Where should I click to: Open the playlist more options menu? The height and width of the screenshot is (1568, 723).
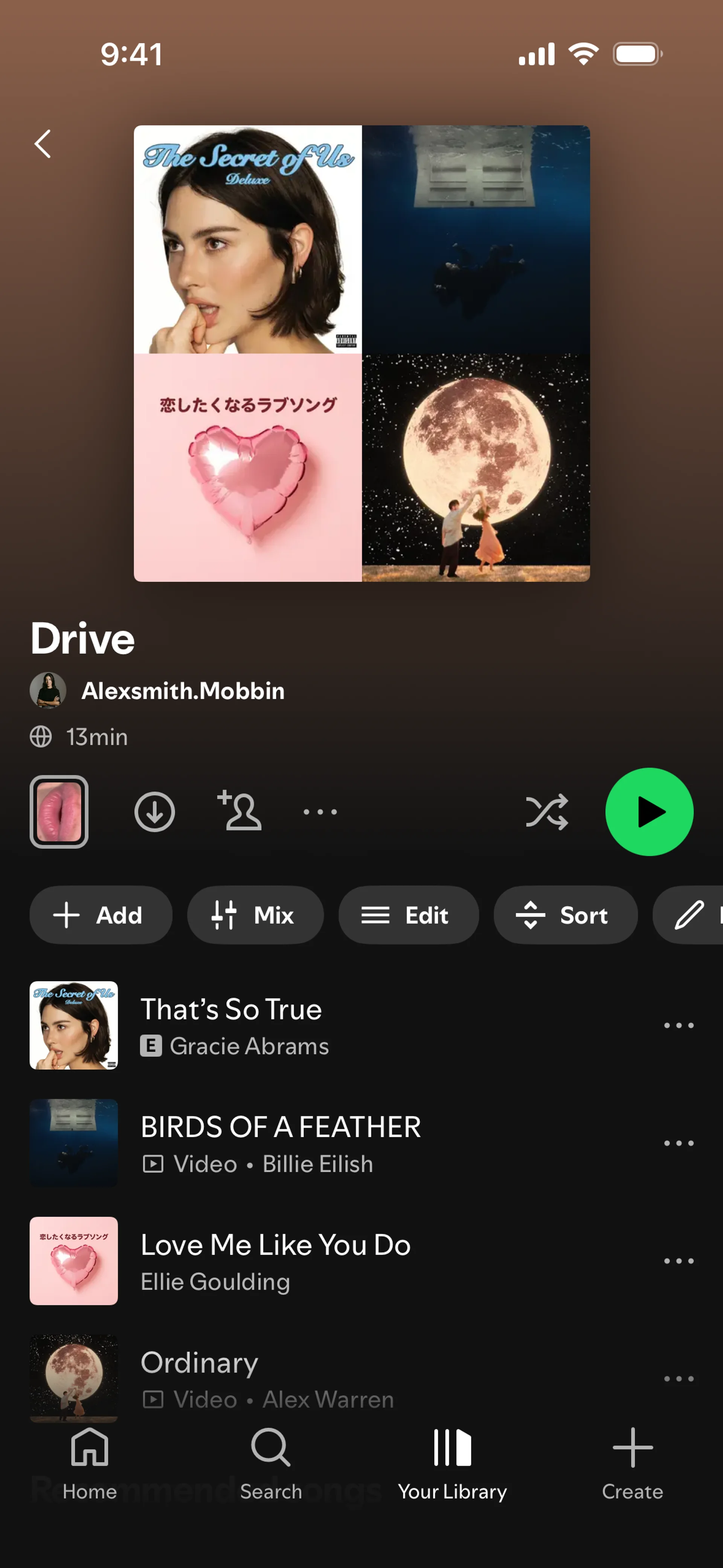320,812
